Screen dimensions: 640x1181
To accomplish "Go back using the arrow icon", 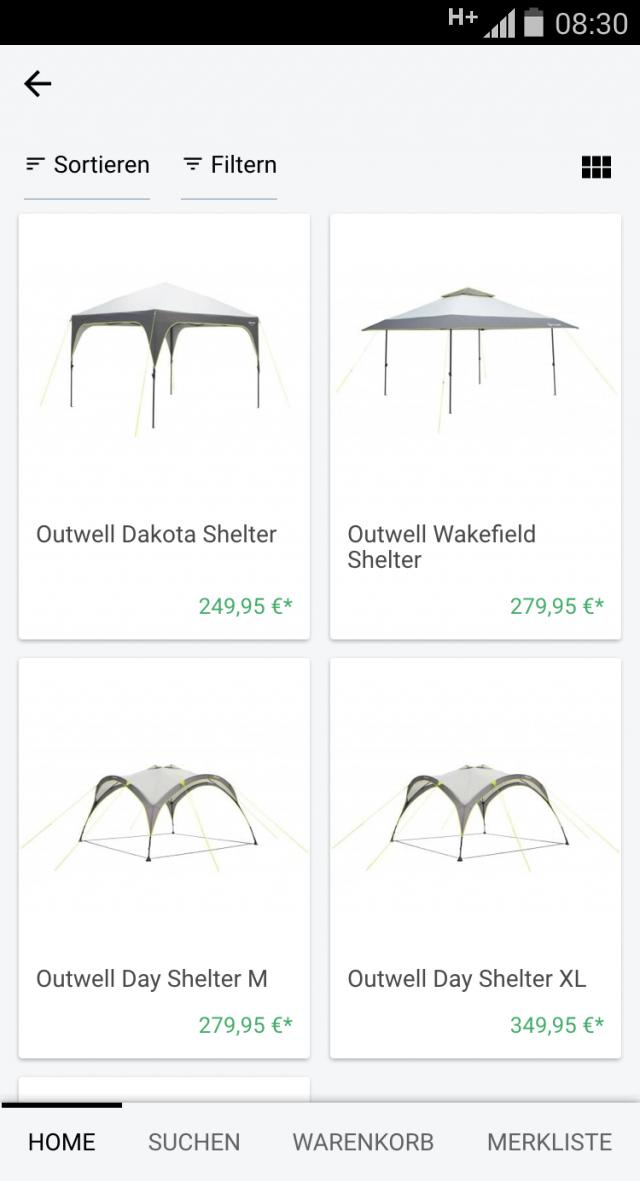I will point(38,84).
